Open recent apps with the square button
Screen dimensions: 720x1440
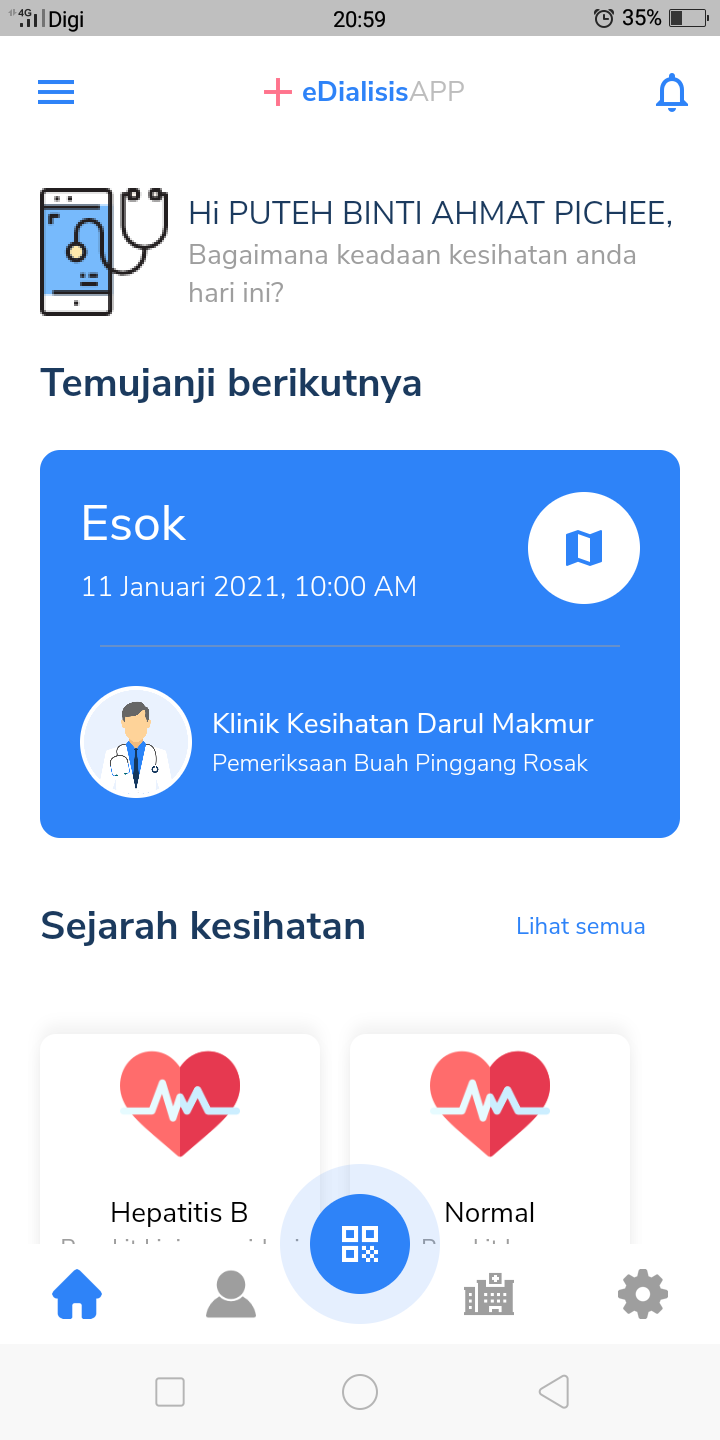[170, 1391]
